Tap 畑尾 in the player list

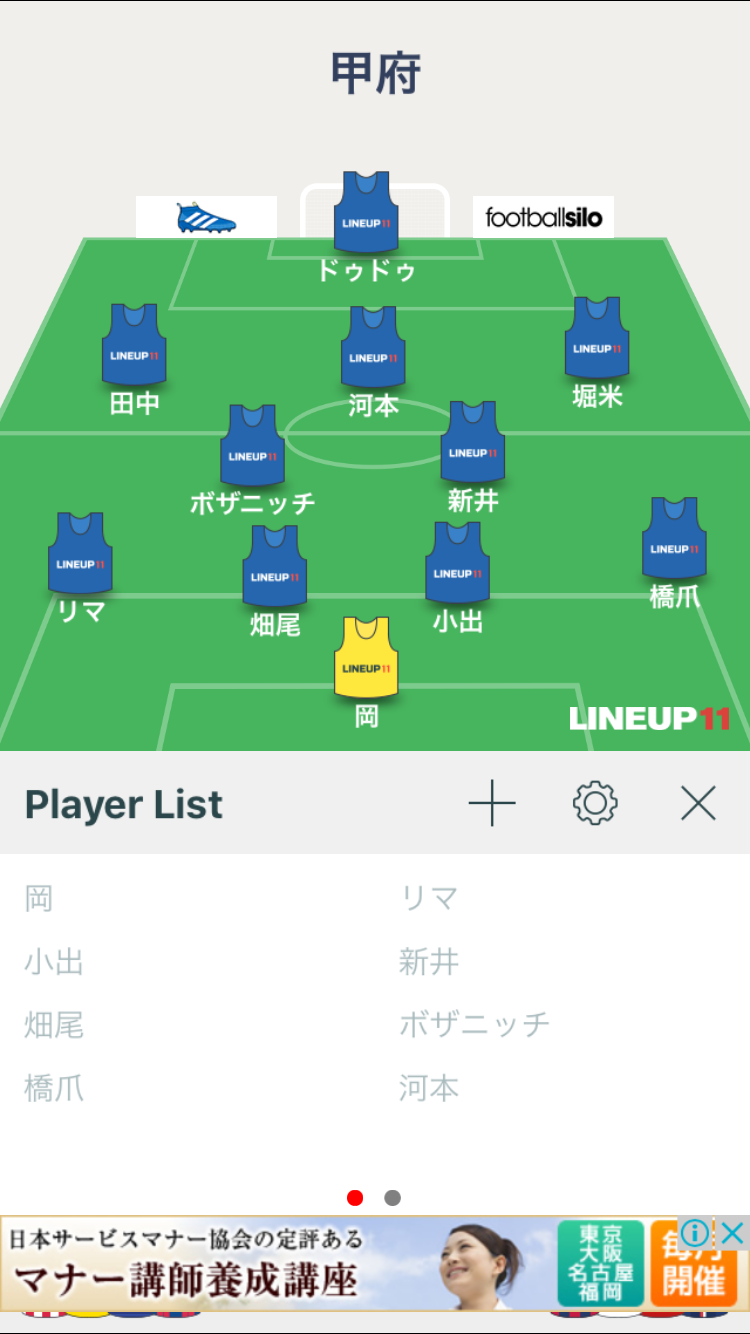[54, 1025]
